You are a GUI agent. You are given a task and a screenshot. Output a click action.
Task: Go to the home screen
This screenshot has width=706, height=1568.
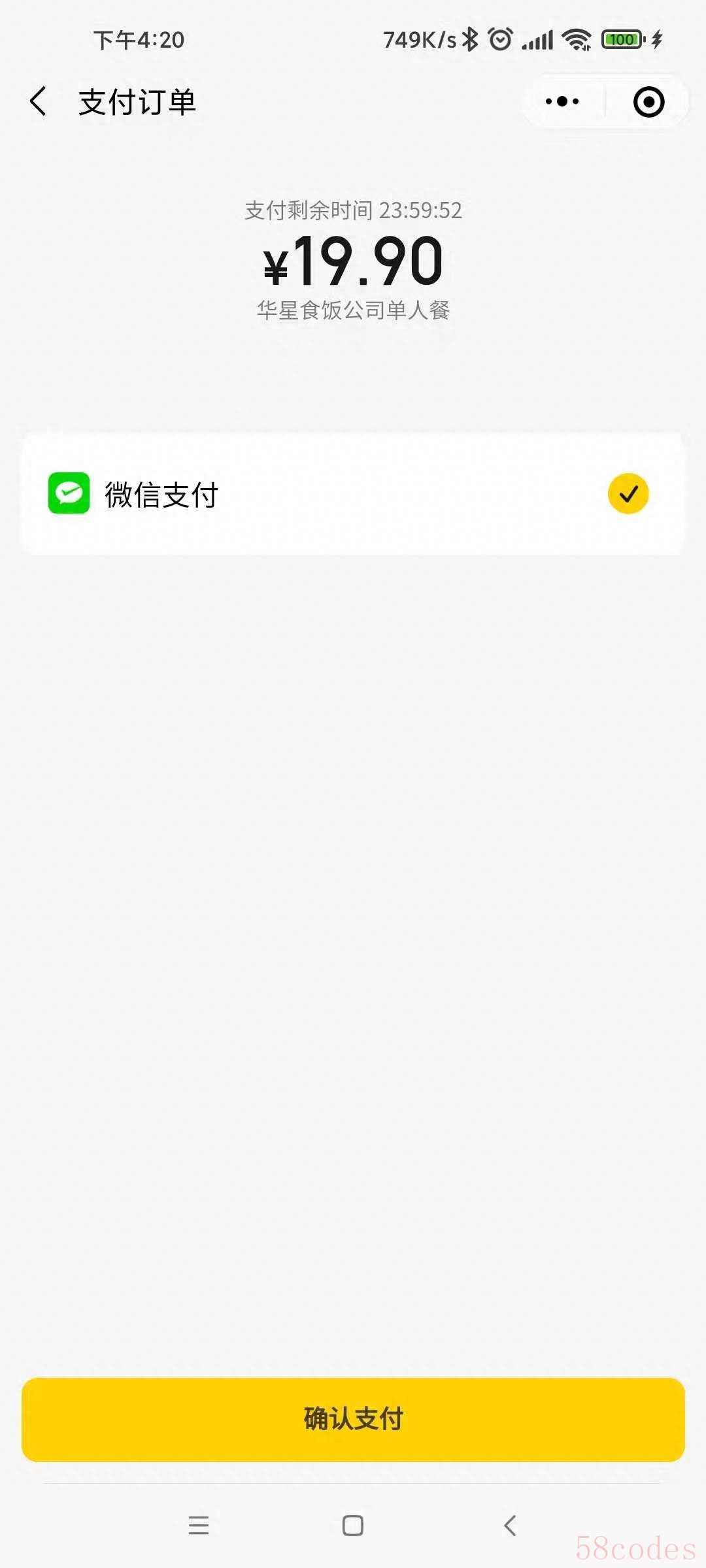pyautogui.click(x=353, y=1526)
